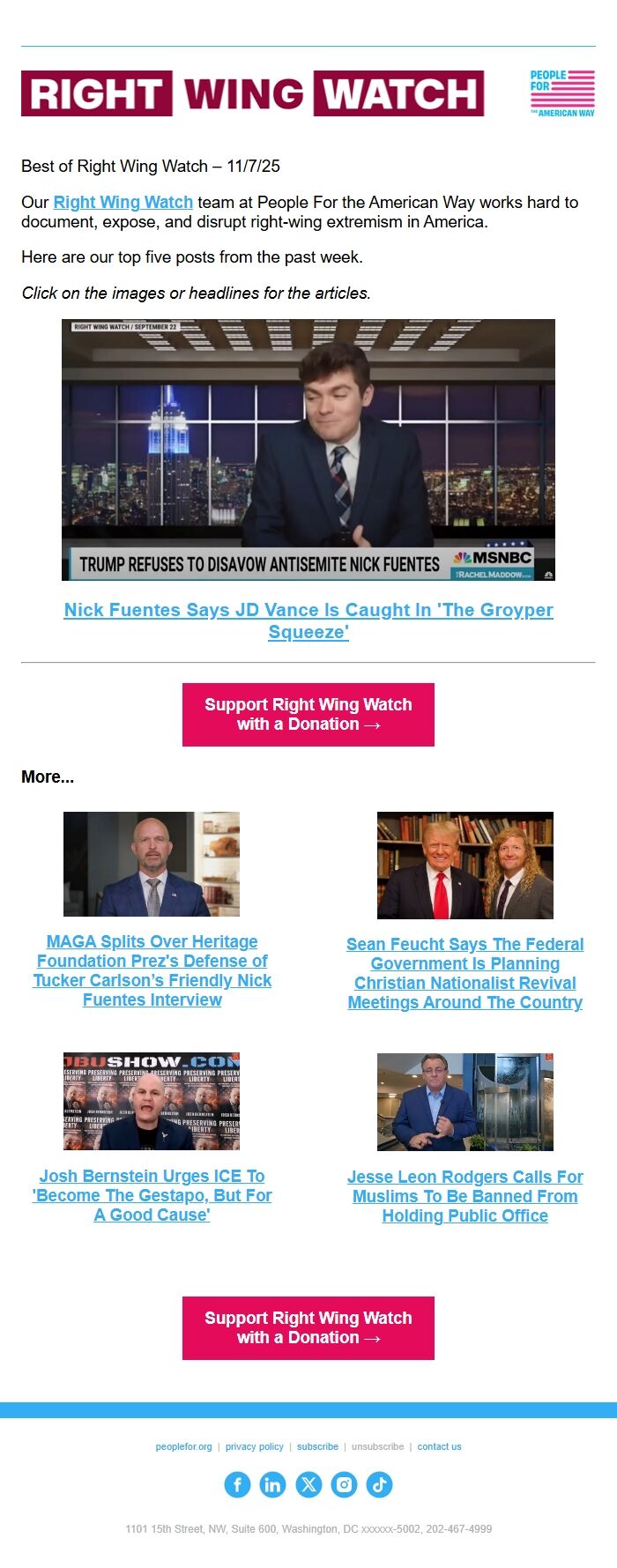617x1568 pixels.
Task: Tap the bottom Support Right Wing Watch donation button
Action: click(308, 1327)
